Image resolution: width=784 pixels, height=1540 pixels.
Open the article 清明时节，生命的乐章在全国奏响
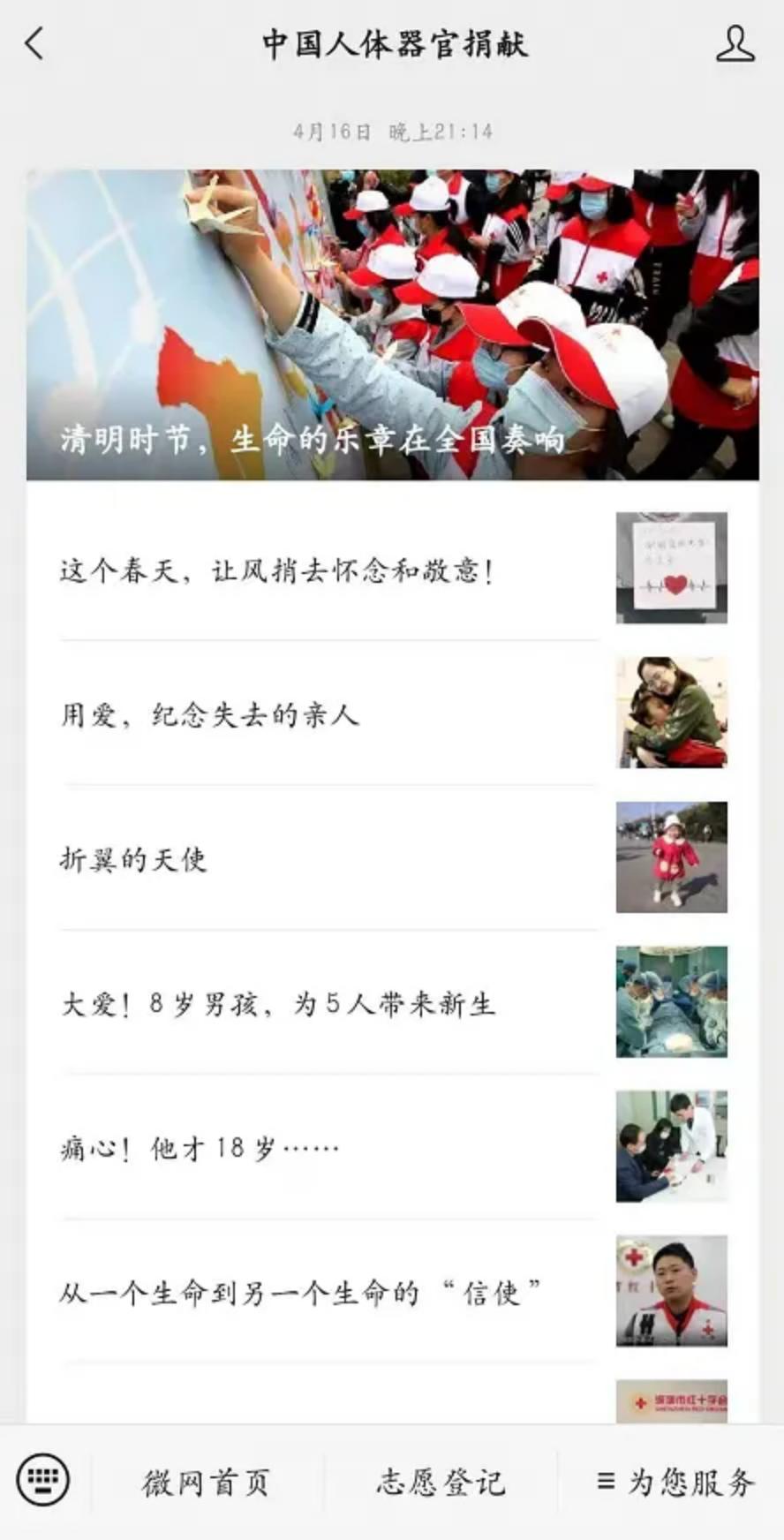point(393,325)
